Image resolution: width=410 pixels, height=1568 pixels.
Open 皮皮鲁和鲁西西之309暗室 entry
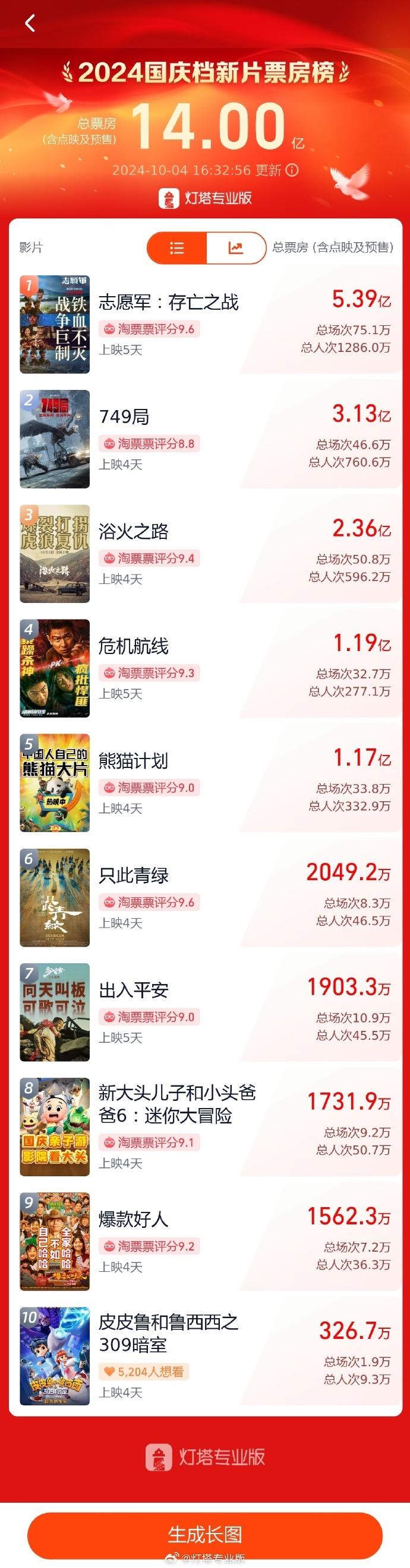tap(204, 1356)
